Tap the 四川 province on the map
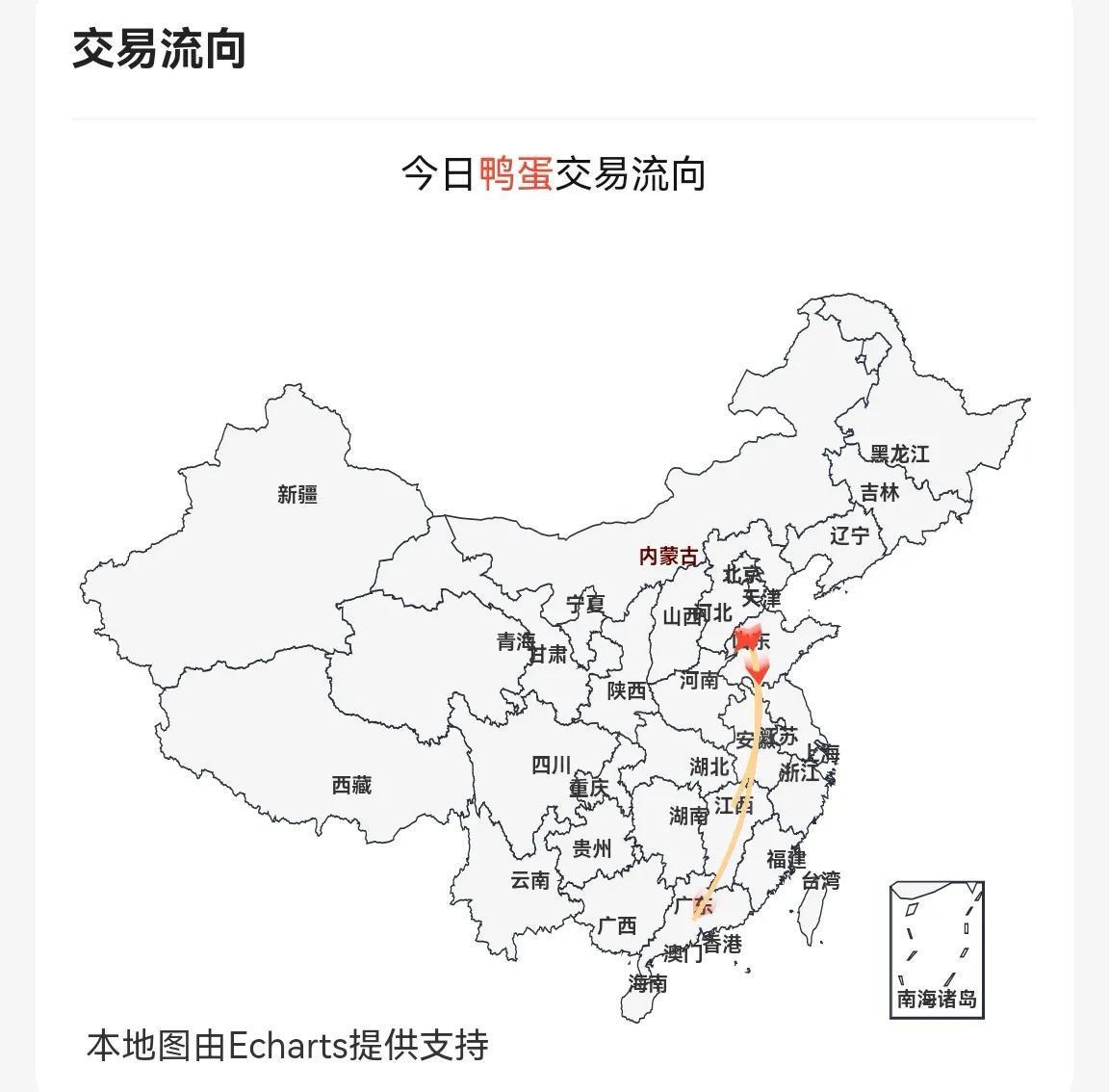The height and width of the screenshot is (1092, 1109). [x=551, y=766]
